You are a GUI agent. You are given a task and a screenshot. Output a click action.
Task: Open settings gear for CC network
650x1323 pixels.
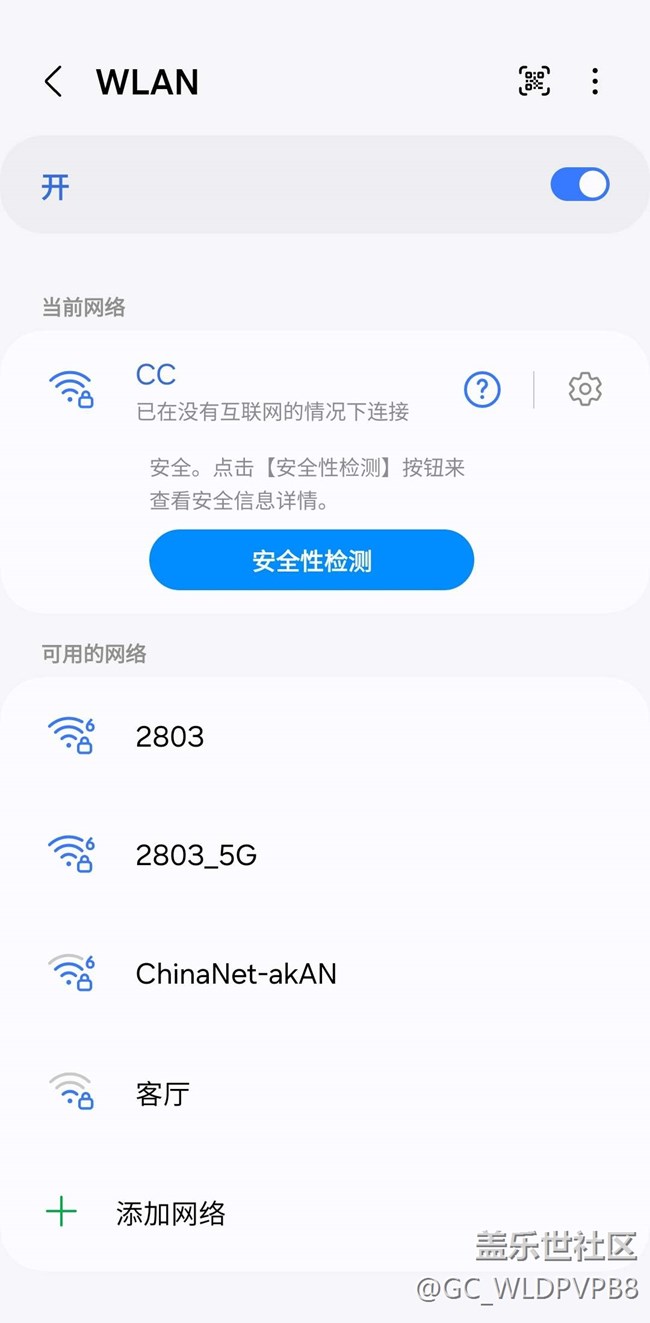point(585,389)
